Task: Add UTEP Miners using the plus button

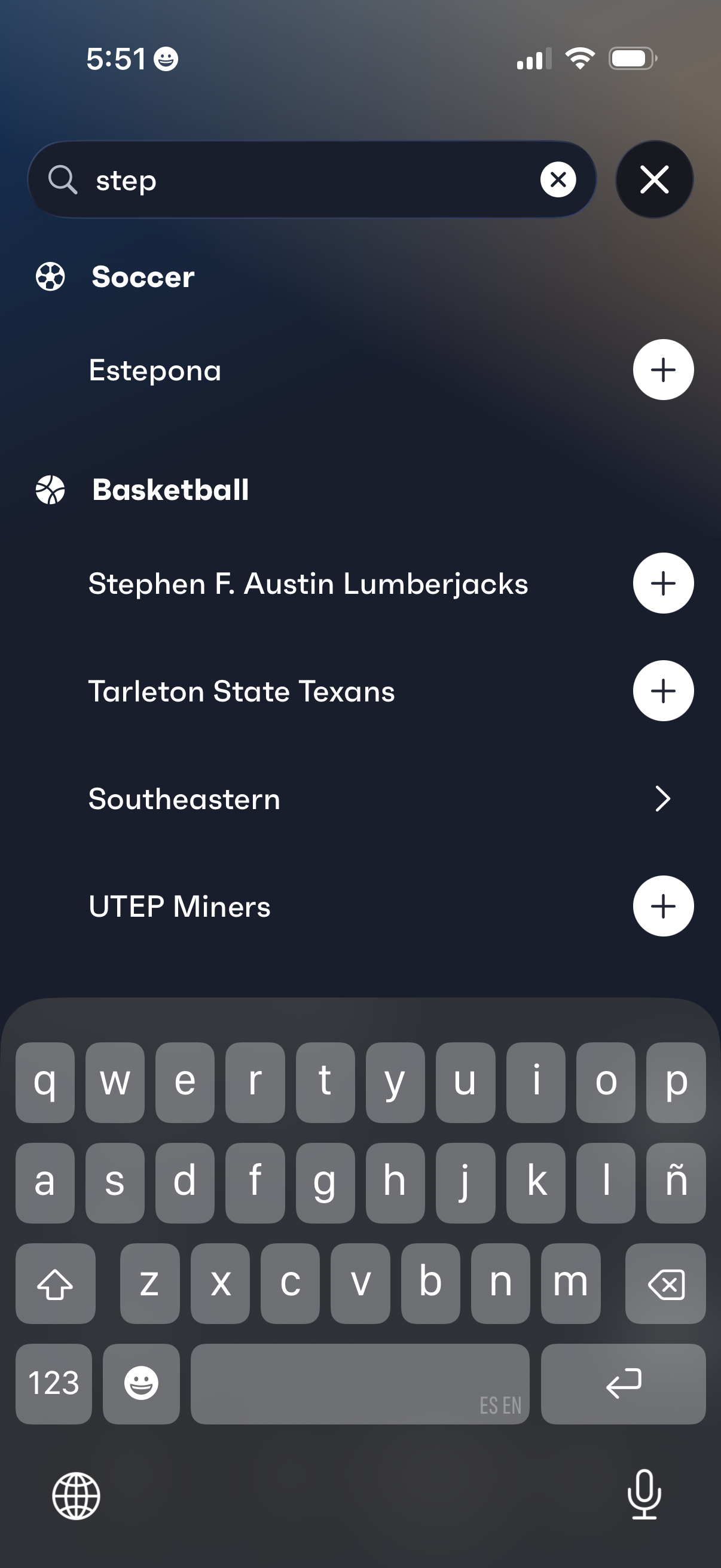Action: 662,906
